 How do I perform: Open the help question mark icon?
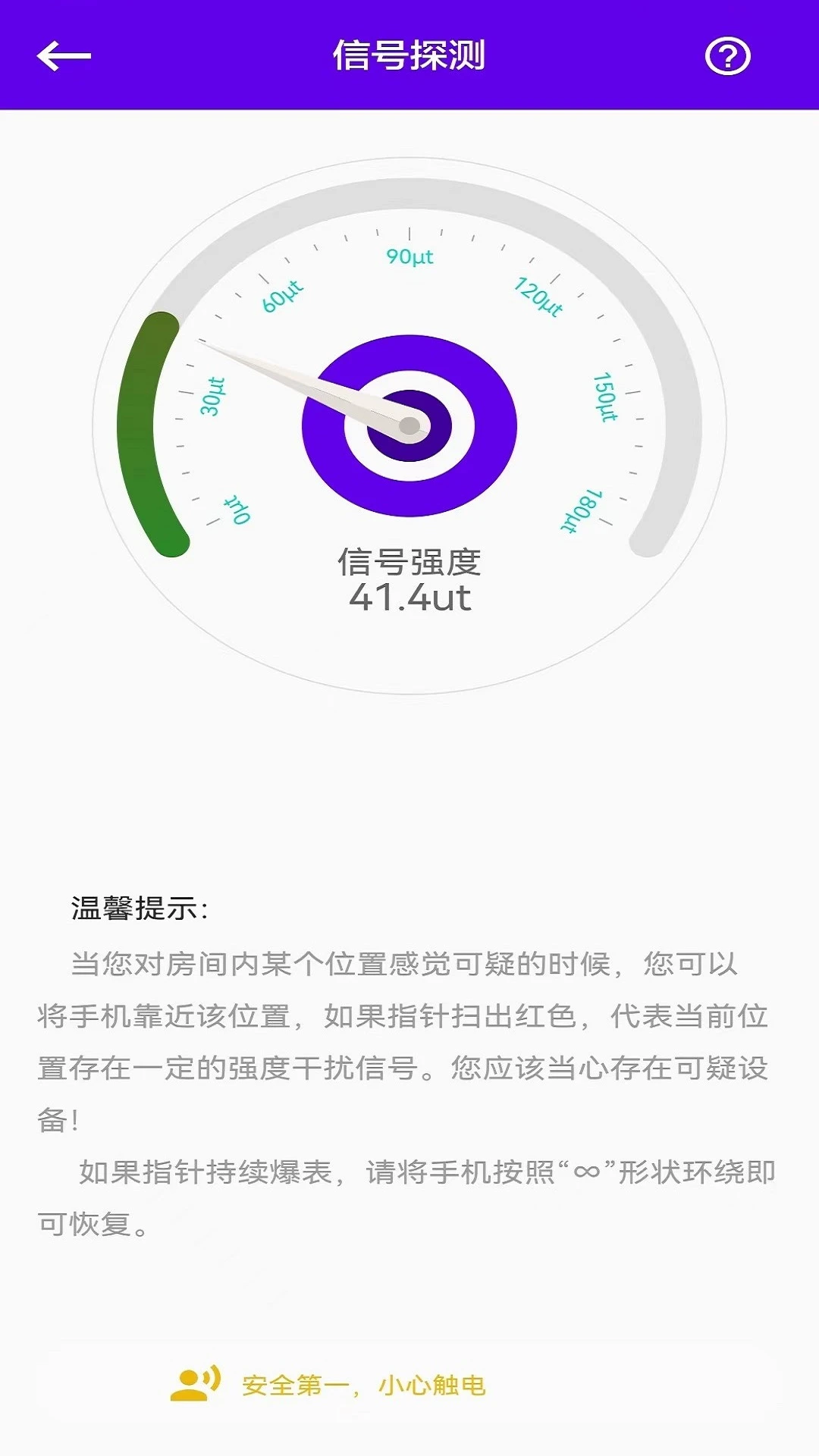727,55
